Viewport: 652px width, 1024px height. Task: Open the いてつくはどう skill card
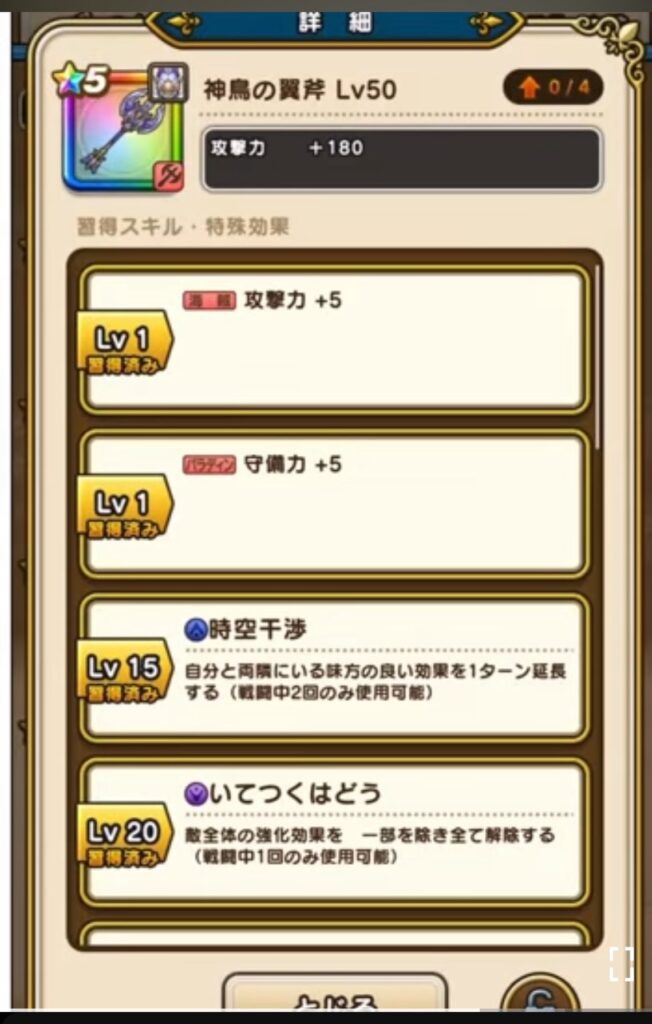tap(334, 831)
